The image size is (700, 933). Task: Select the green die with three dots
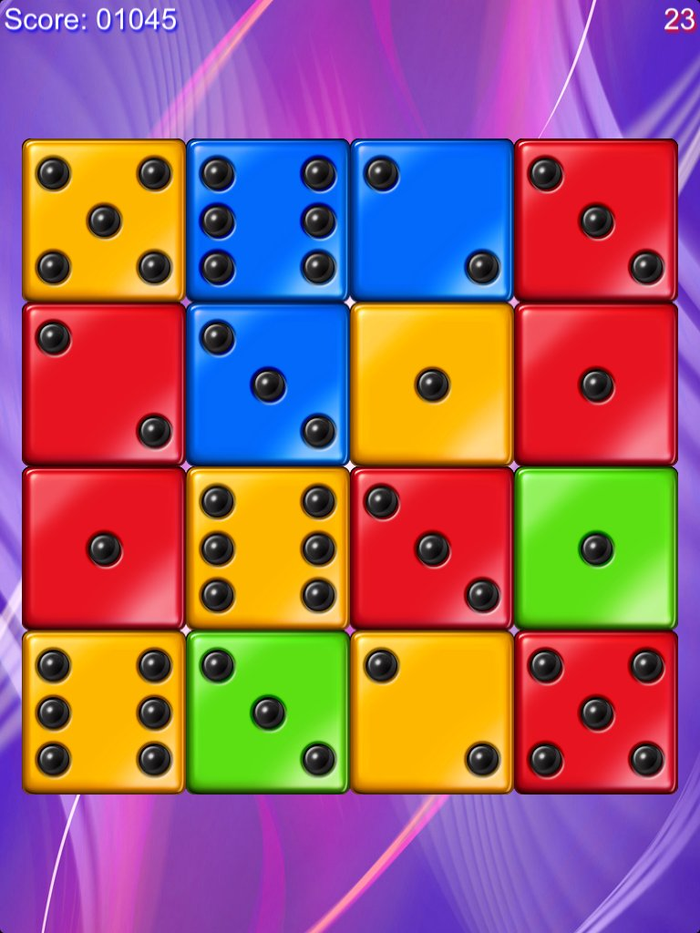(x=268, y=712)
